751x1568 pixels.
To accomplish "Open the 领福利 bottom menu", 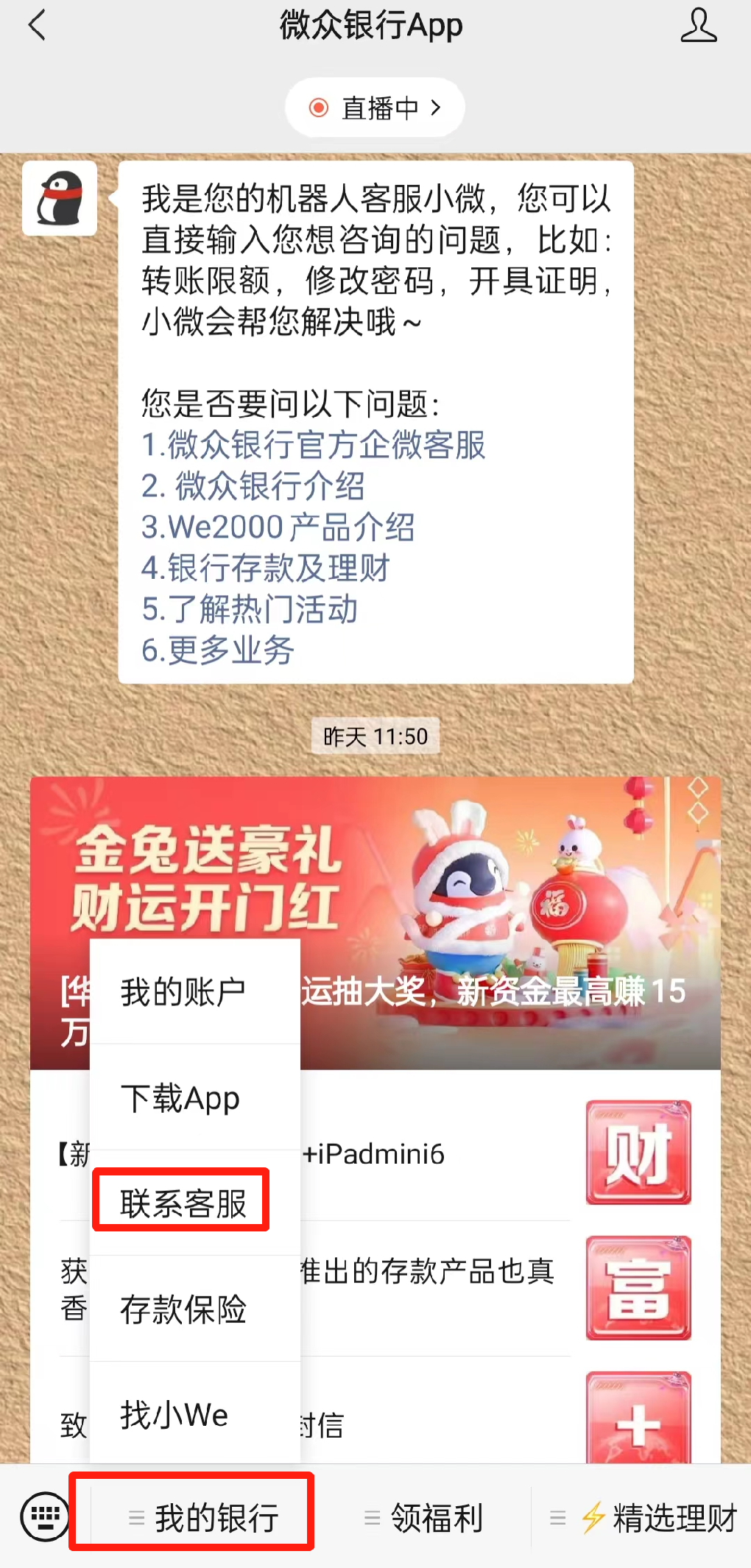I will tap(423, 1518).
